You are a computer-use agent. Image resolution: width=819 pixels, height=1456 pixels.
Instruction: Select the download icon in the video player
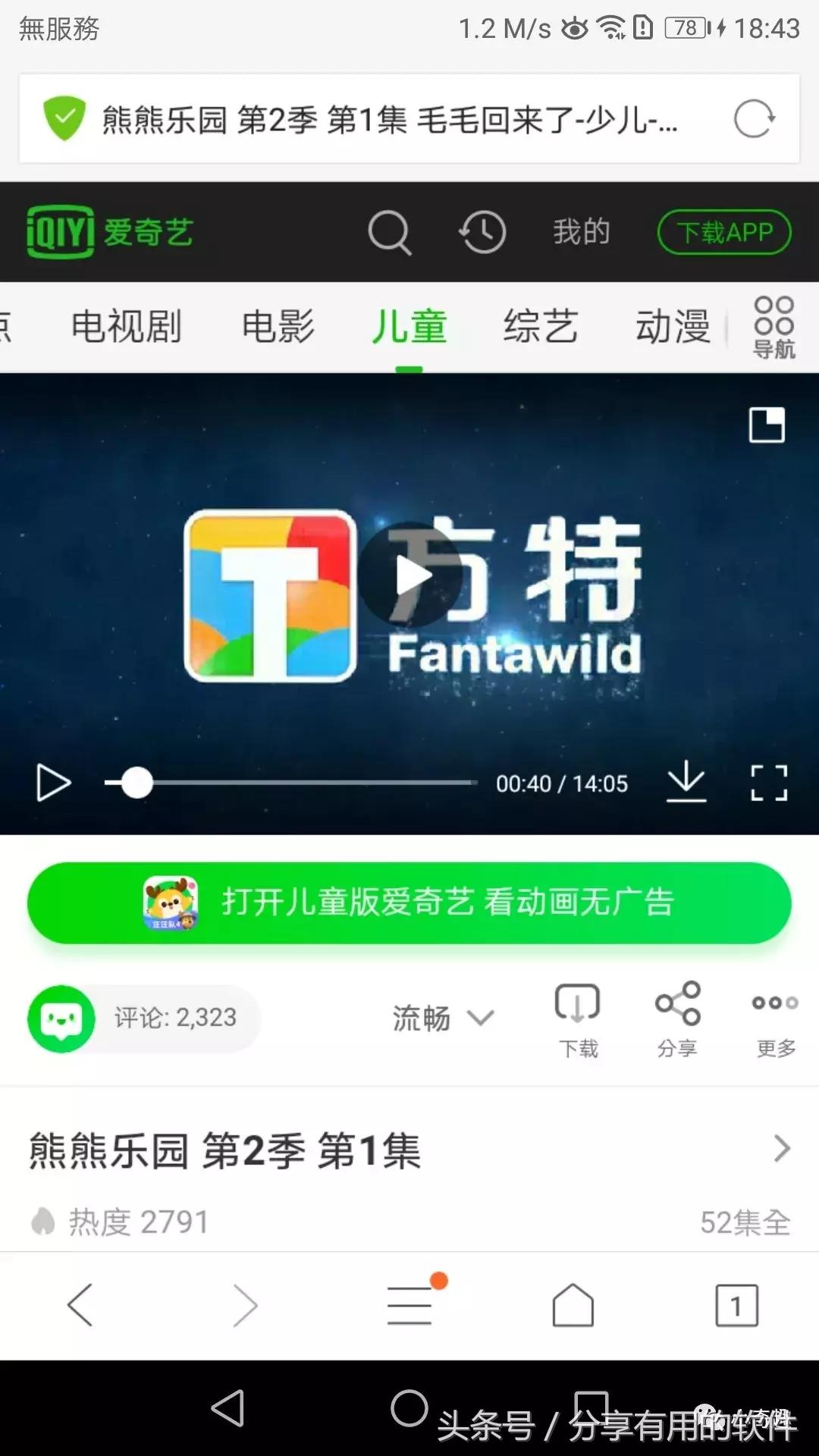click(x=685, y=783)
